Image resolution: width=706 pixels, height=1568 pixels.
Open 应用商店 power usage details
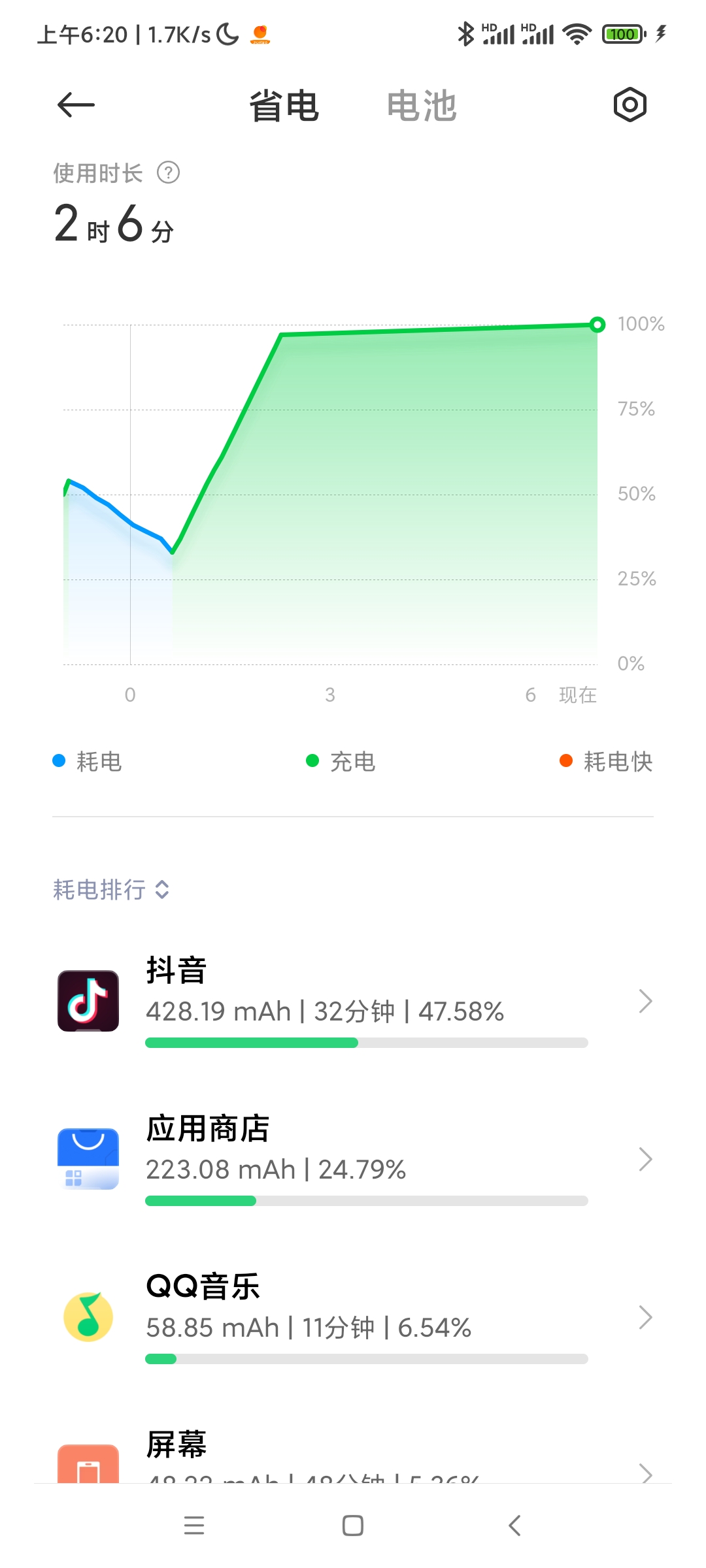point(353,1159)
